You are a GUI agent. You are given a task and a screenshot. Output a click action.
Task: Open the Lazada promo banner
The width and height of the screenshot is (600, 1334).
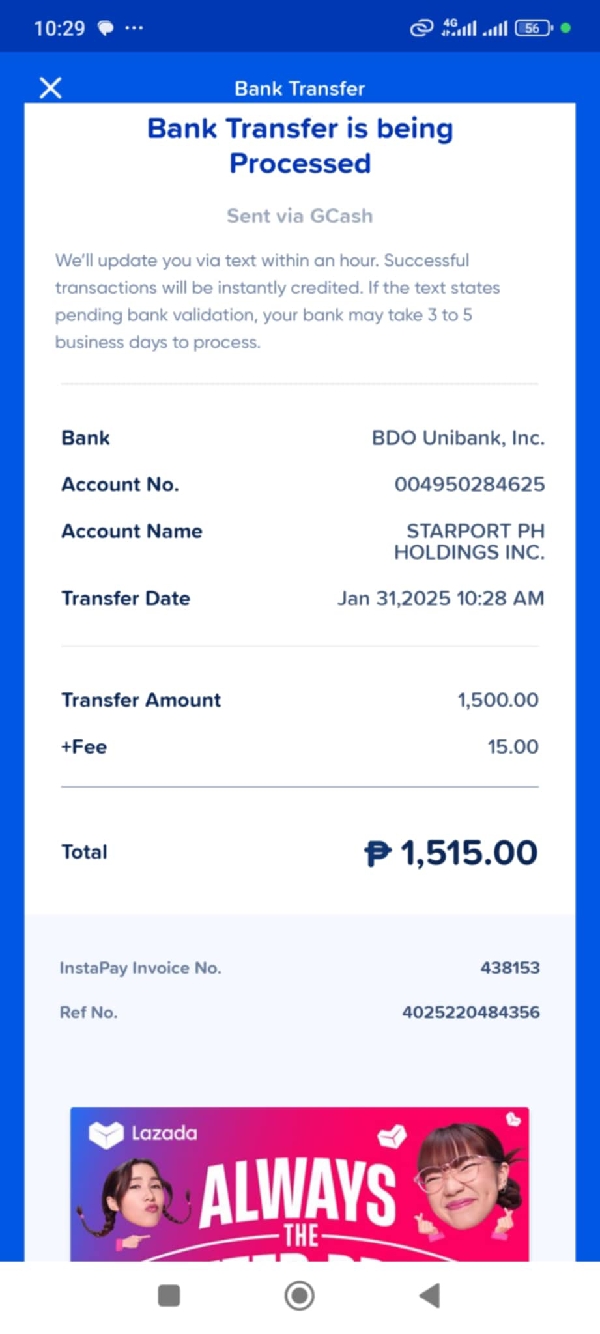coord(299,1183)
